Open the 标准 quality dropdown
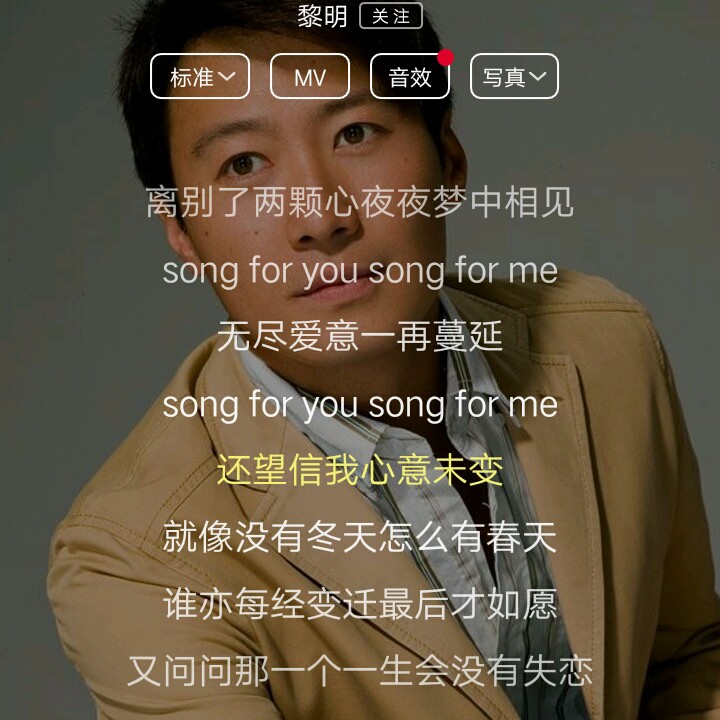This screenshot has height=720, width=720. pyautogui.click(x=200, y=77)
